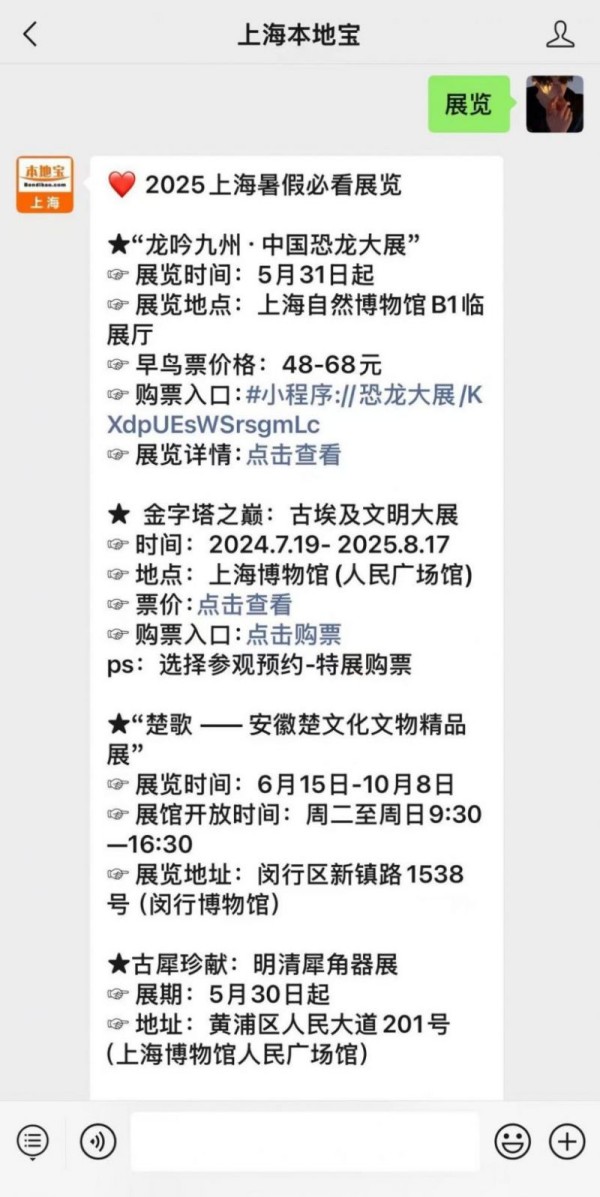Screen dimensions: 600x1197
Task: Tap 点击查看 next to 展览详情
Action: point(294,454)
